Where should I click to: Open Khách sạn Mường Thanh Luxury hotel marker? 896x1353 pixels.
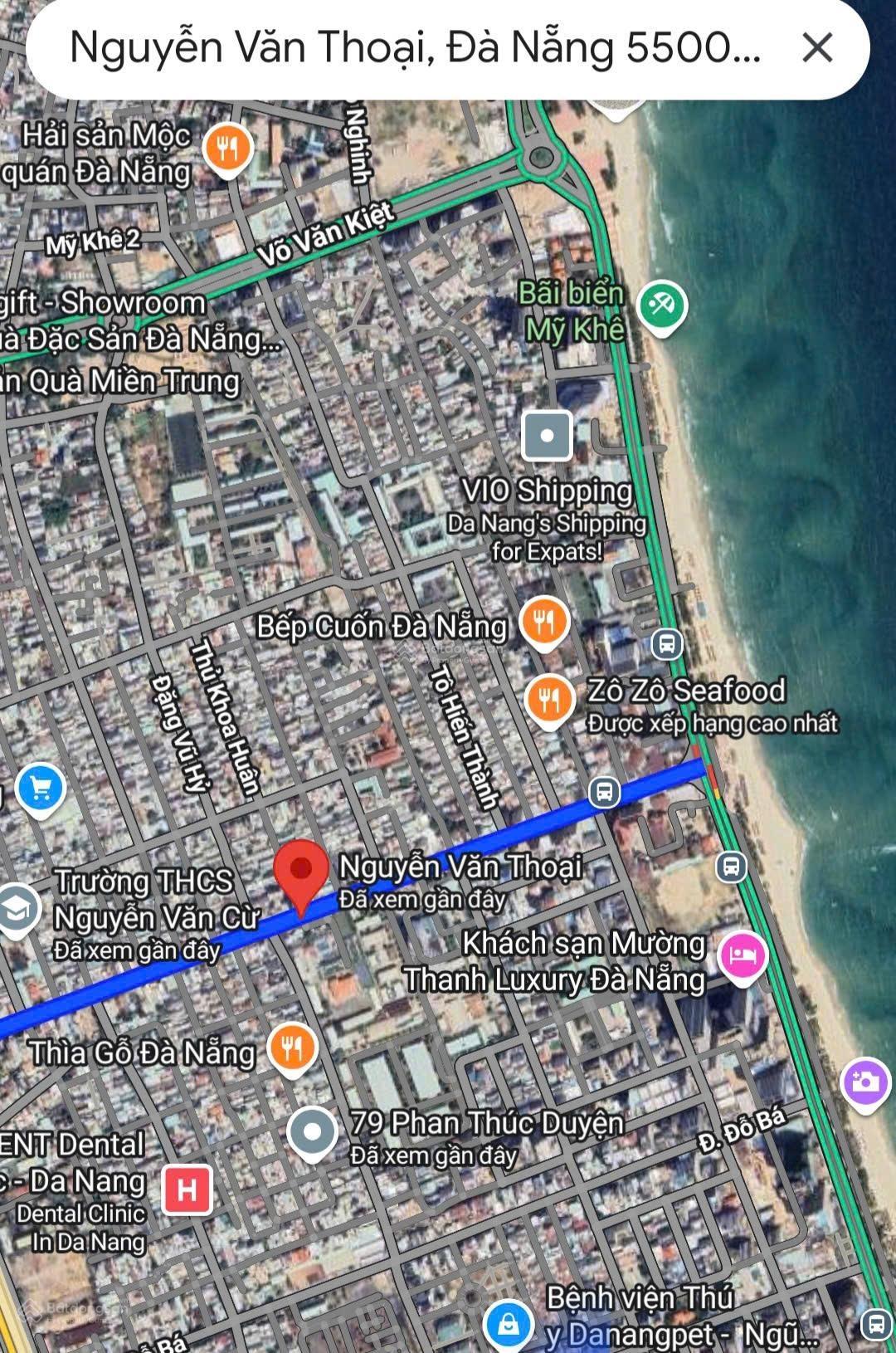743,956
